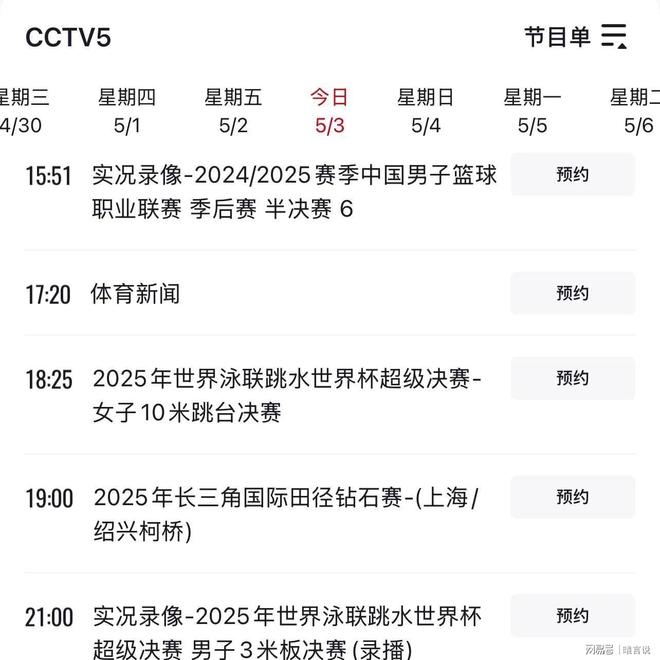Switch to 星期一 5/5 schedule
Viewport: 660px width, 660px height.
point(532,111)
